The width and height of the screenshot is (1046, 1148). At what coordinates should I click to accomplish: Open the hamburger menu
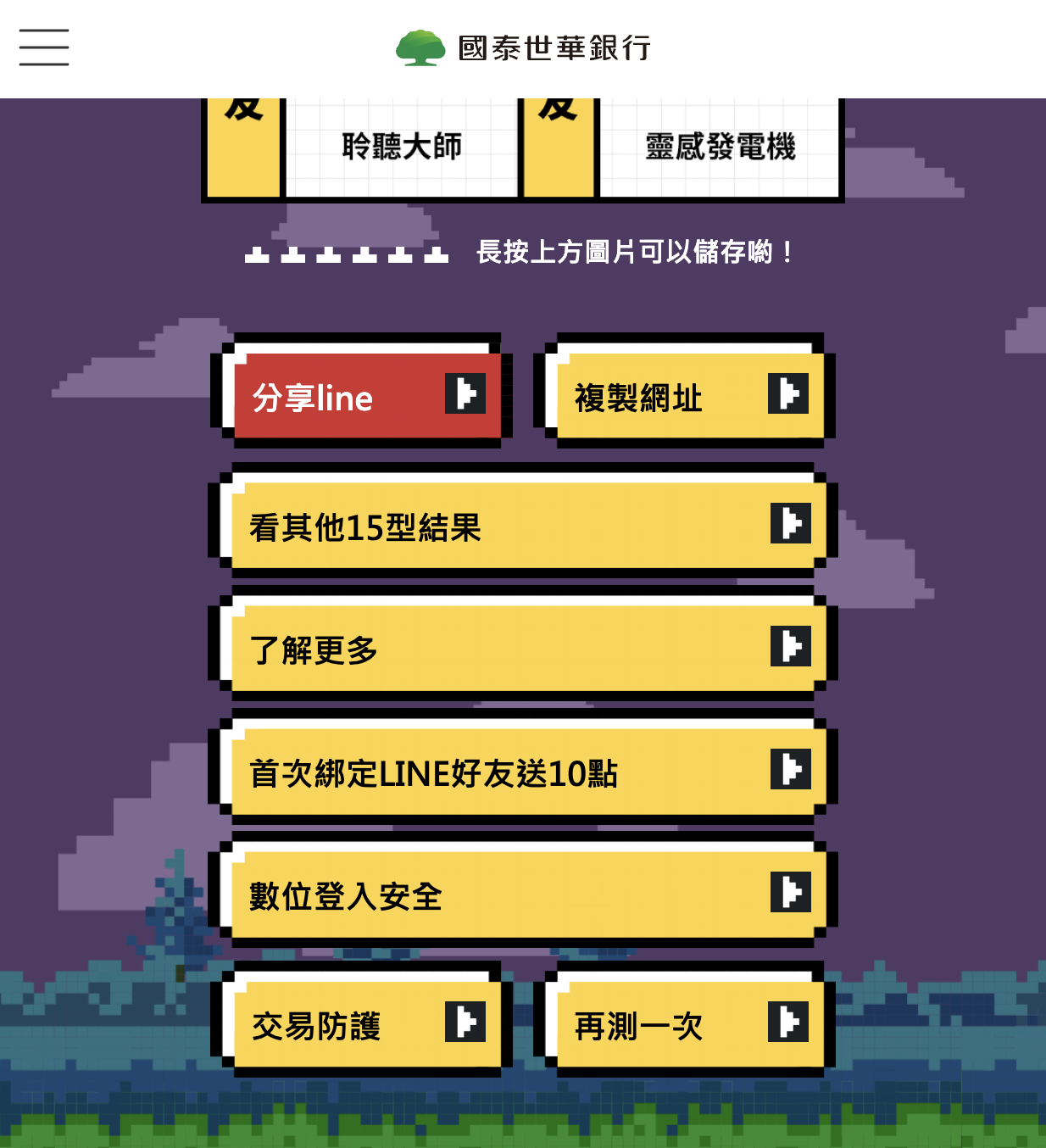44,47
